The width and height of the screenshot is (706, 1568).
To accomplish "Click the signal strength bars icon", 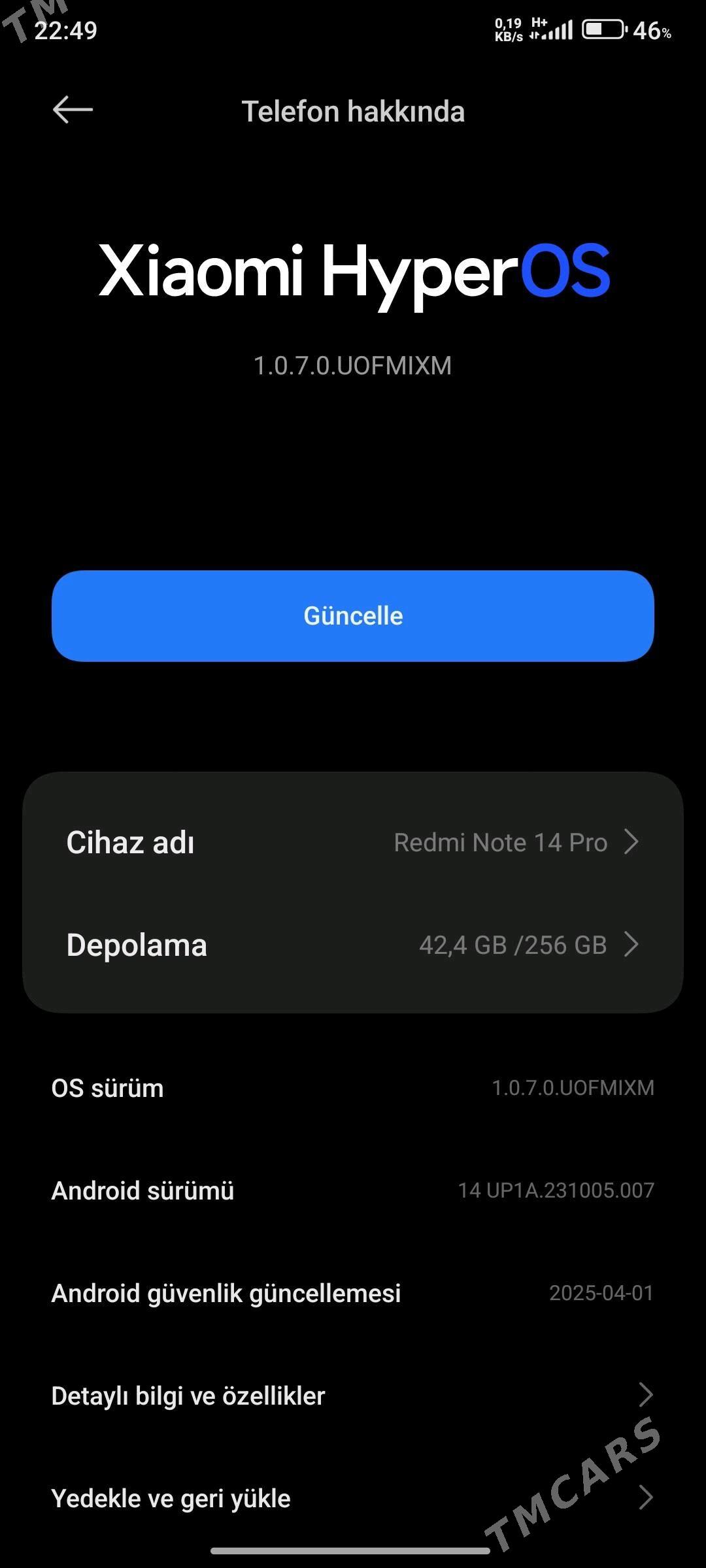I will pos(559,29).
